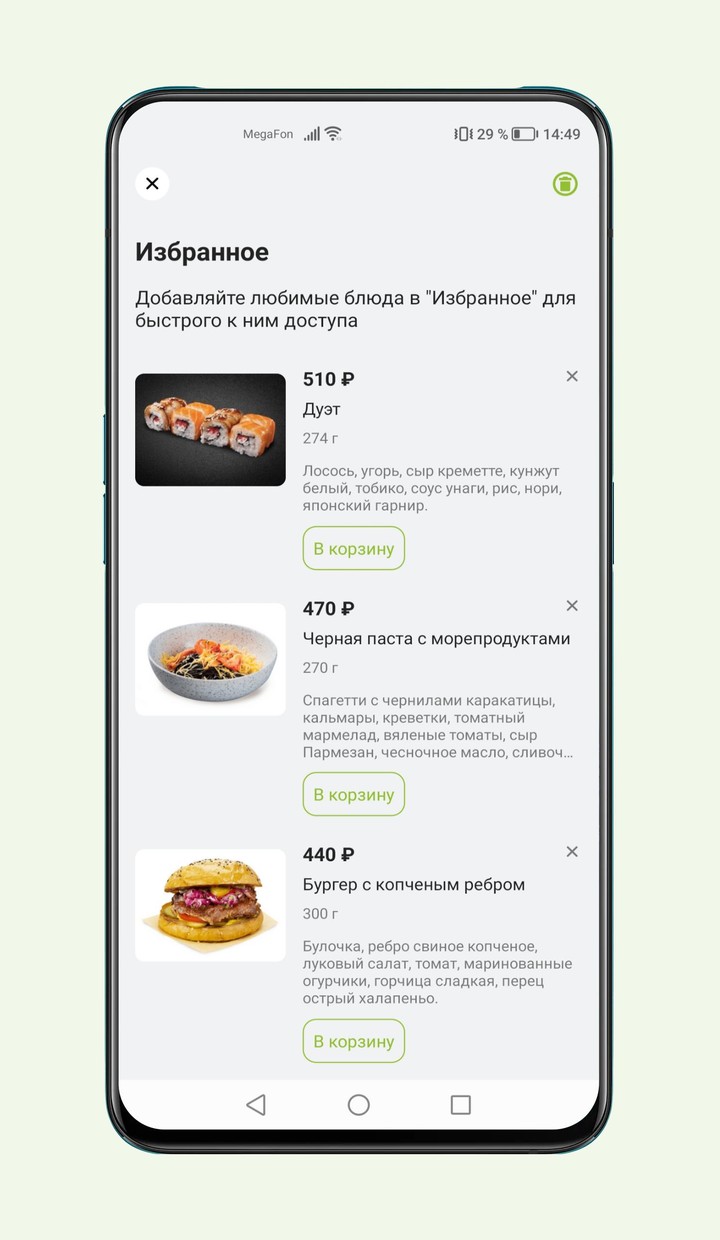Open recent apps with the square button
Image resolution: width=720 pixels, height=1240 pixels.
click(x=458, y=1105)
